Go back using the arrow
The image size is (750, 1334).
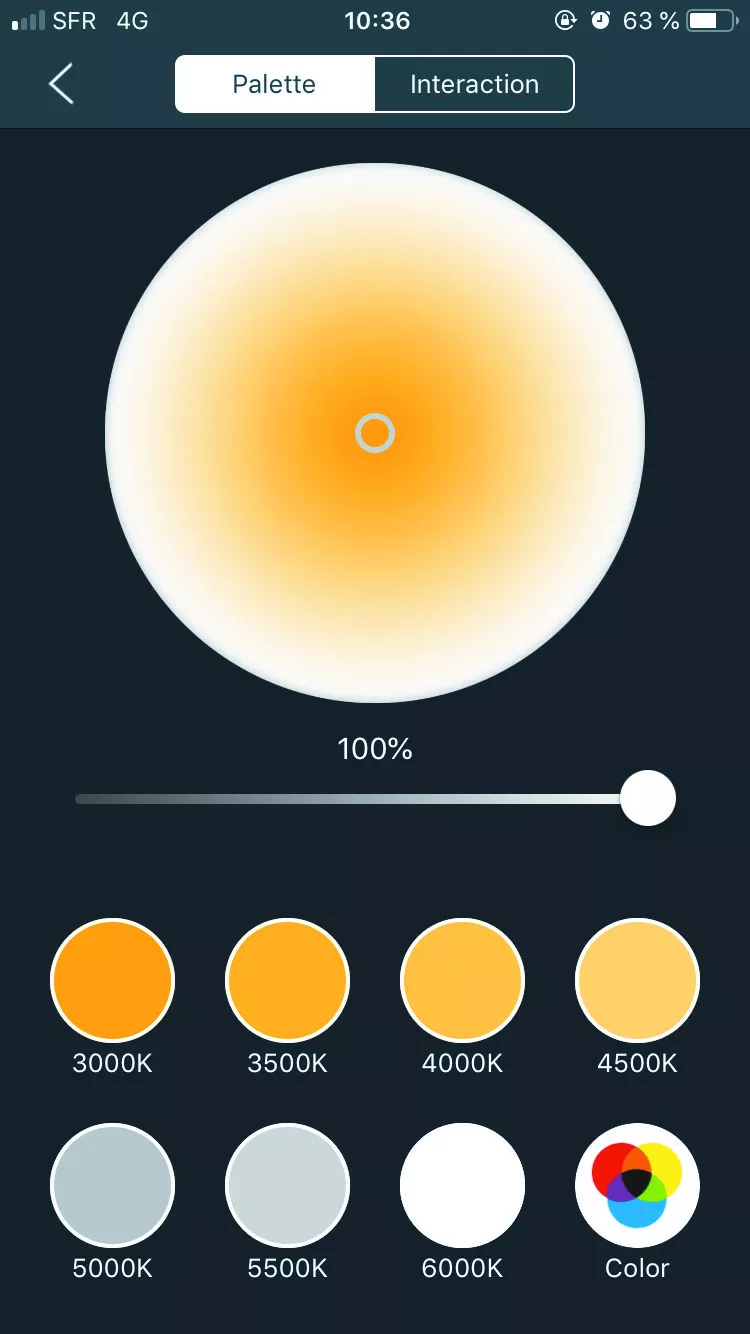click(61, 84)
